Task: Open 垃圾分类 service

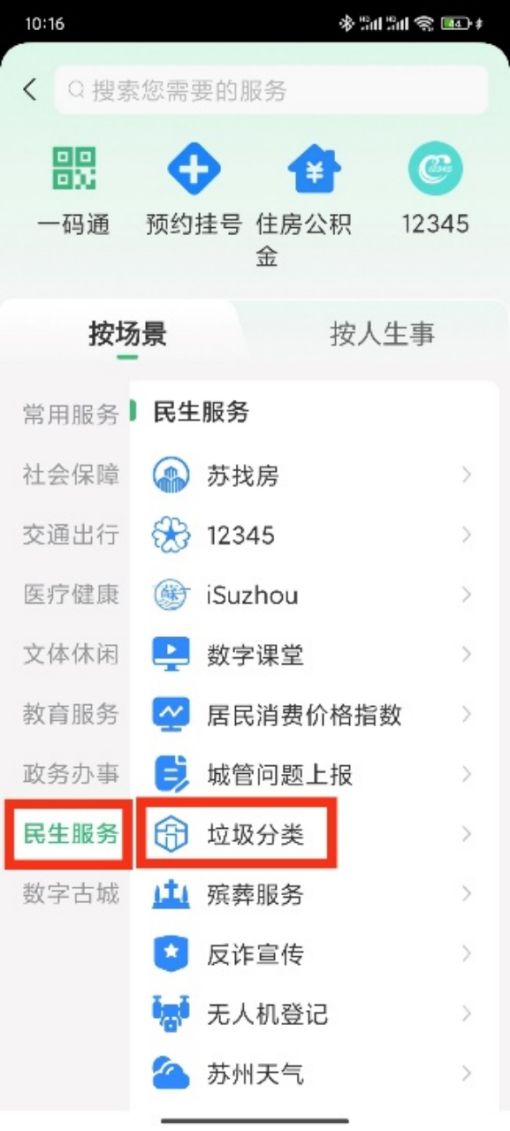Action: click(314, 835)
